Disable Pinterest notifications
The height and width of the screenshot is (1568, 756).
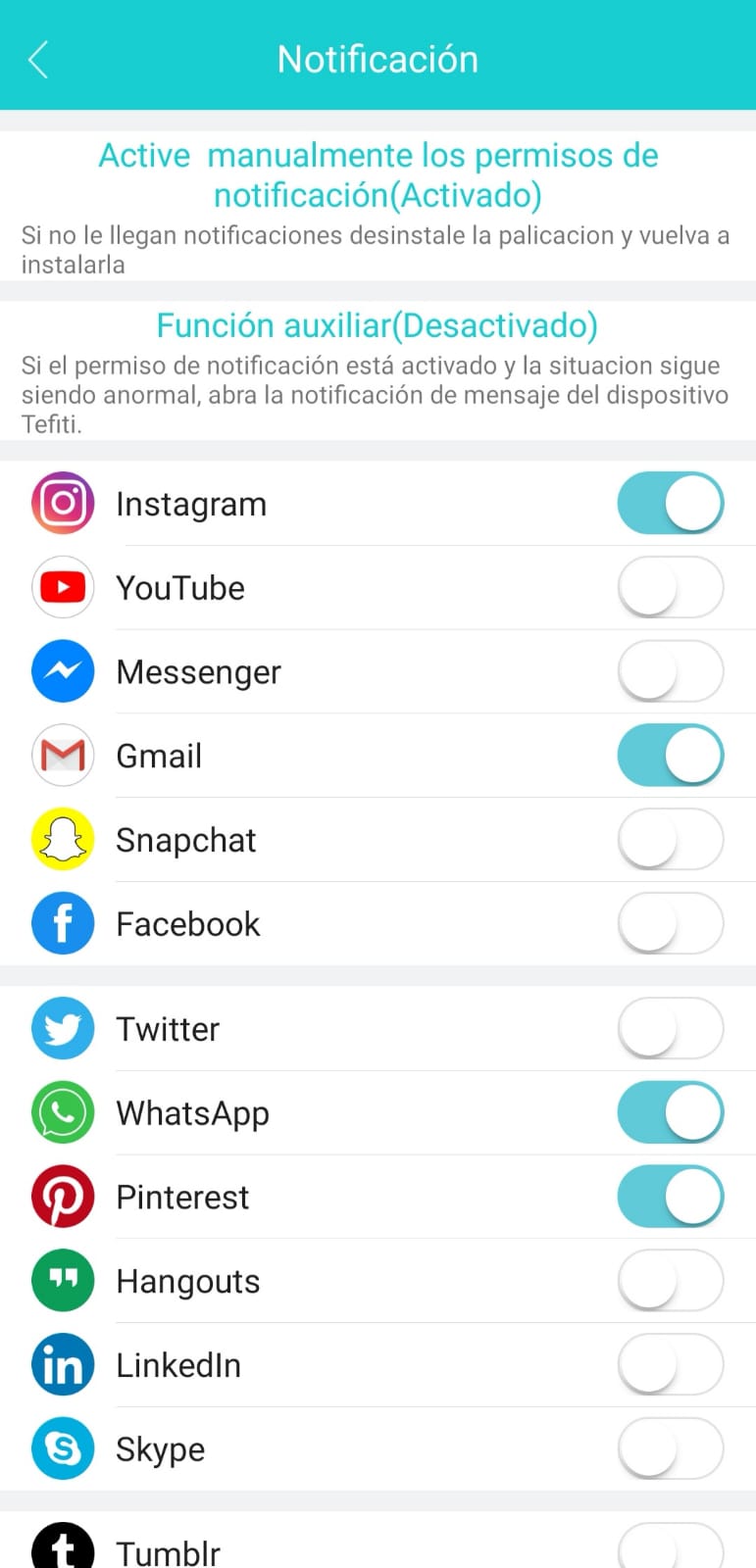[x=671, y=1198]
